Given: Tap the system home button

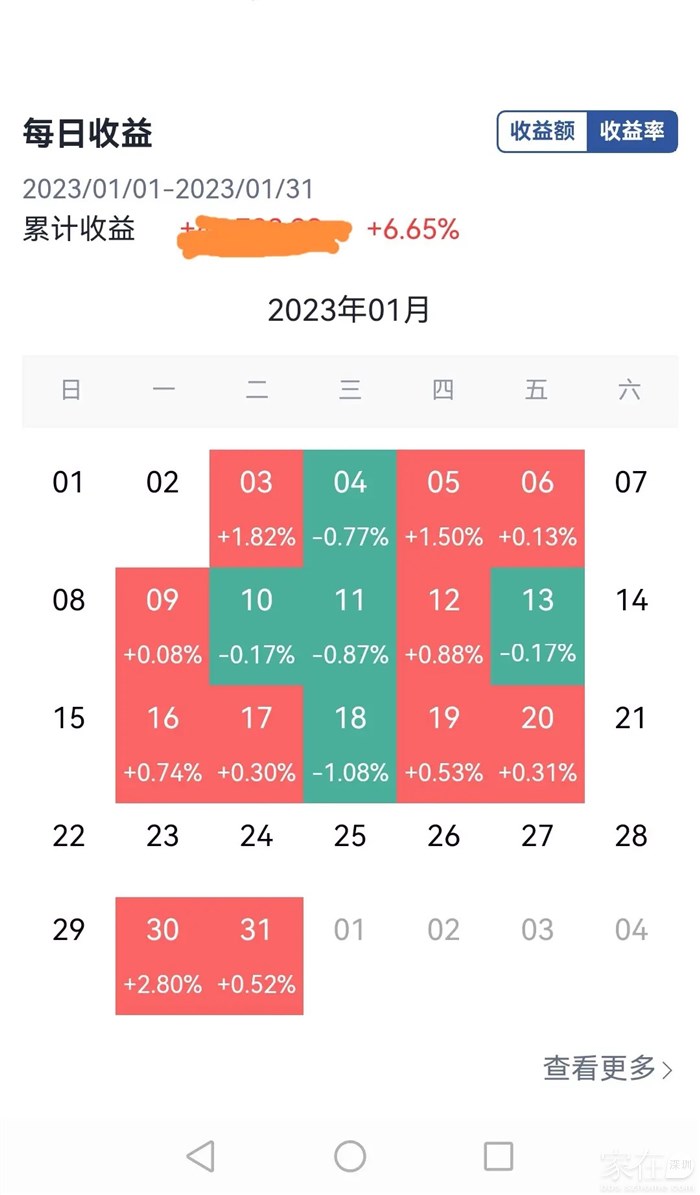Looking at the screenshot, I should (x=350, y=1156).
